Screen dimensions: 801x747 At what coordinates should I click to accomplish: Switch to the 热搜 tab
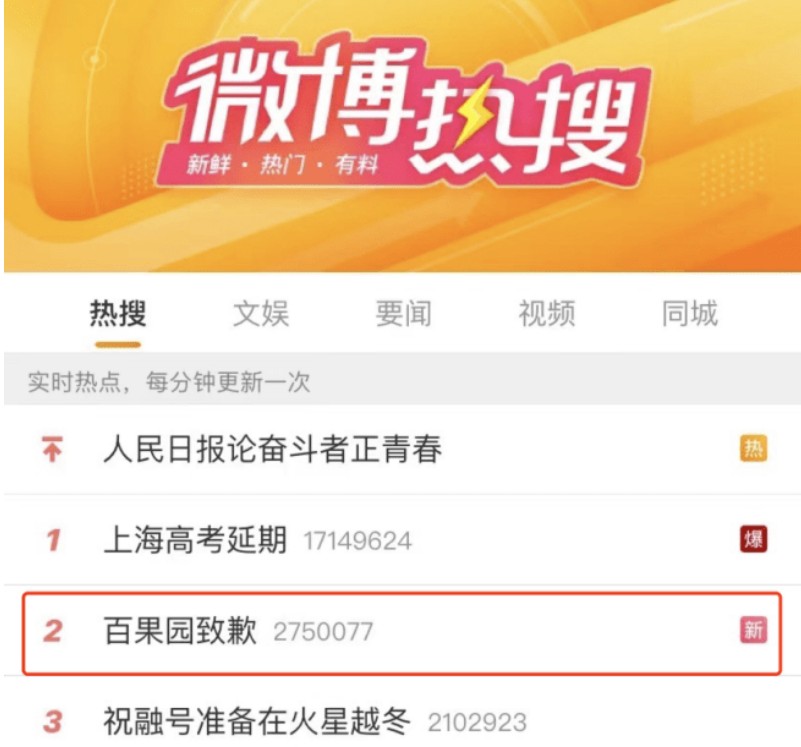(x=118, y=314)
